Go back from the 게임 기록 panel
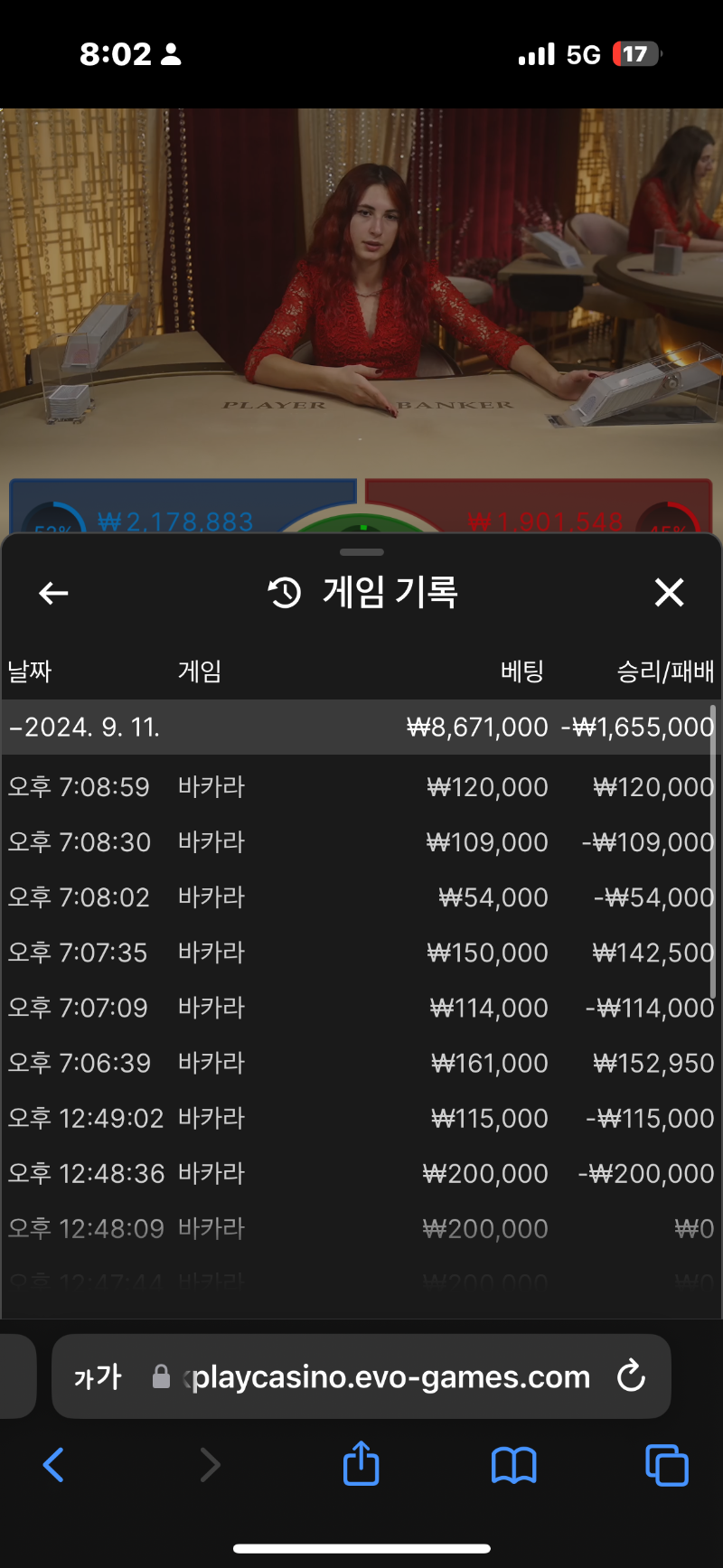Image resolution: width=723 pixels, height=1568 pixels. (54, 594)
